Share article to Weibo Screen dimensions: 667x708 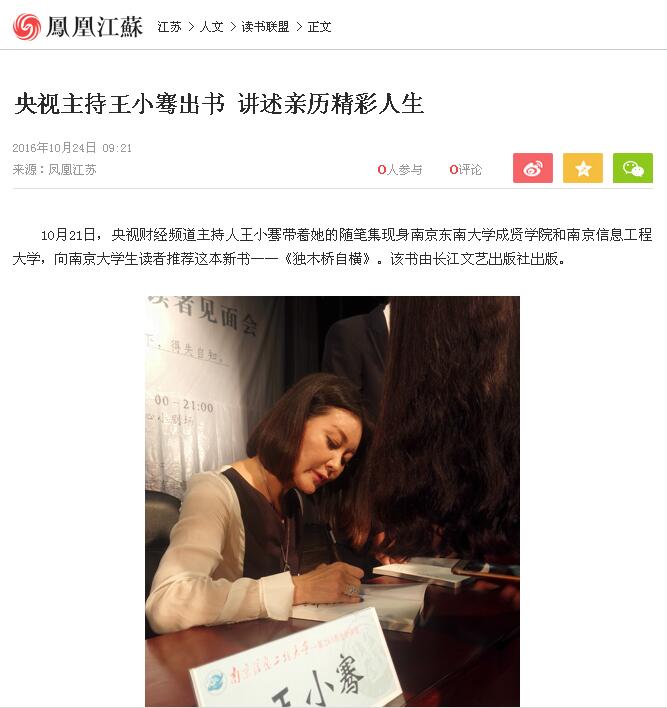tap(533, 168)
